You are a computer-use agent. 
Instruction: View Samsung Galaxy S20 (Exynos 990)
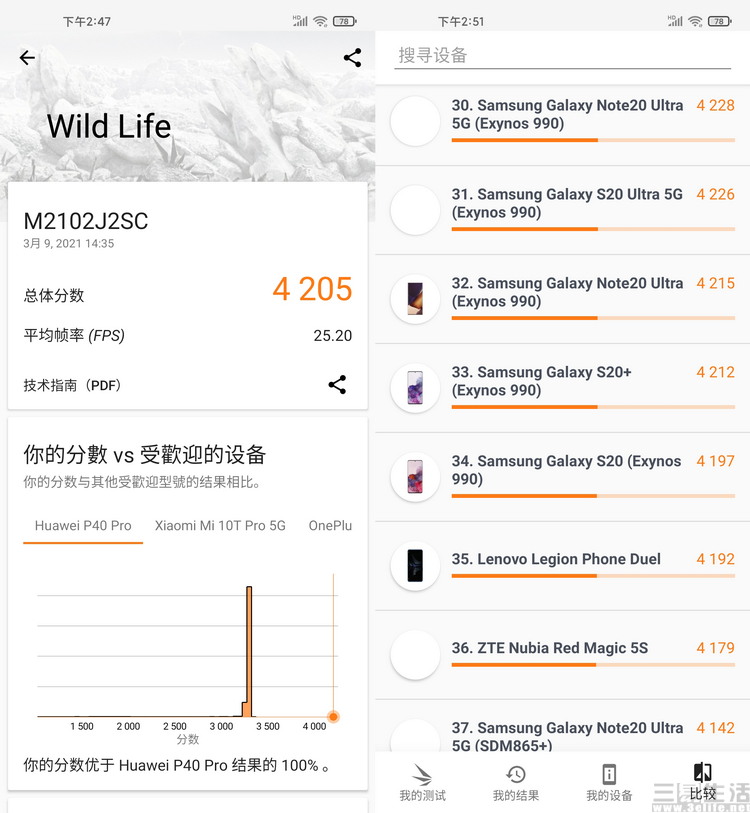(x=566, y=471)
